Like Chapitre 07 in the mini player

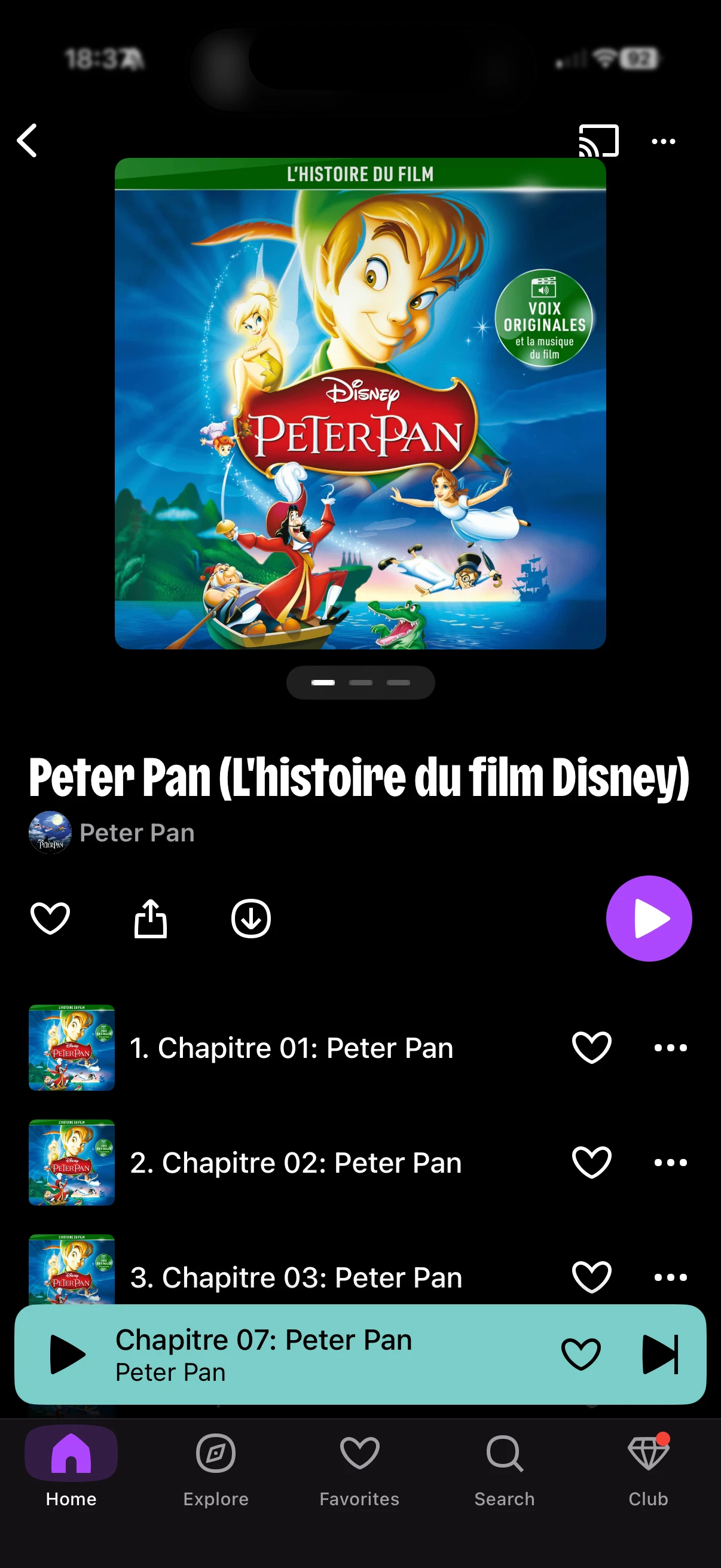pyautogui.click(x=581, y=1355)
